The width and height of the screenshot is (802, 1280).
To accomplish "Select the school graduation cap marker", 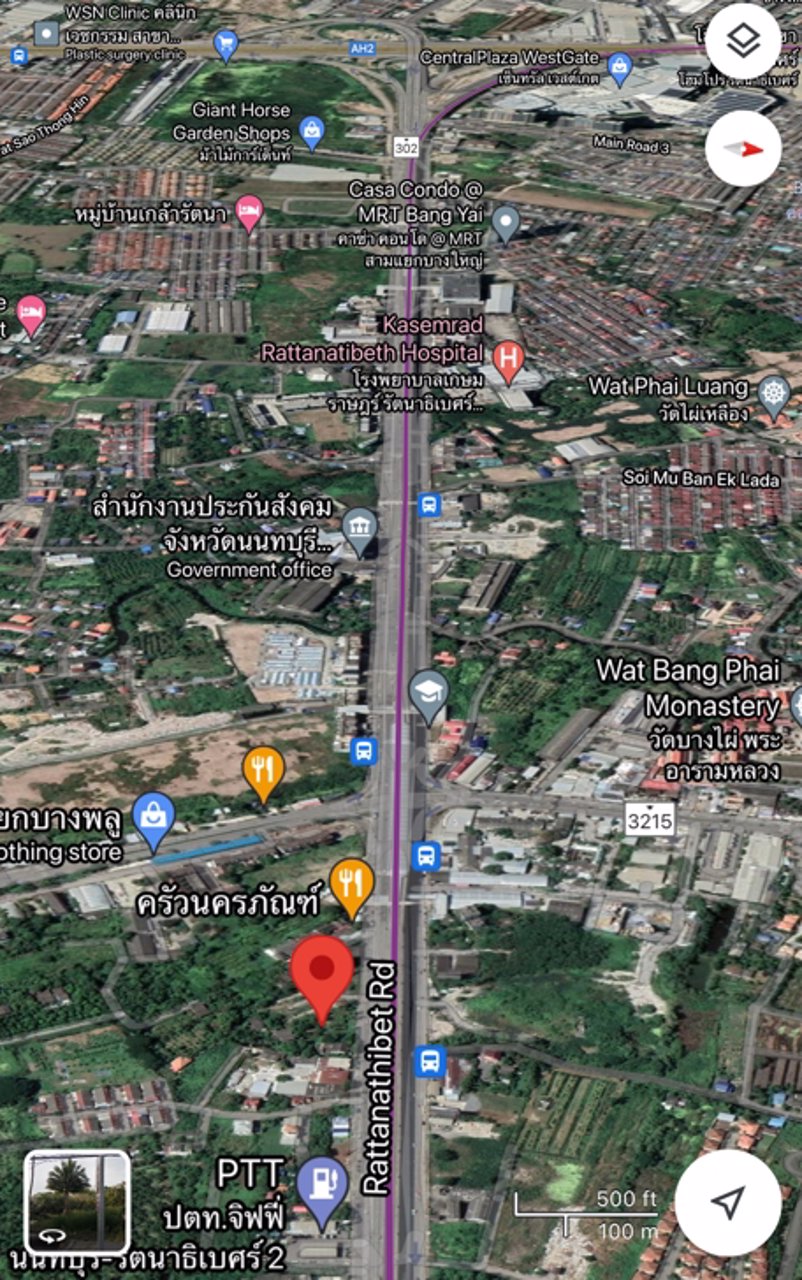I will [429, 692].
